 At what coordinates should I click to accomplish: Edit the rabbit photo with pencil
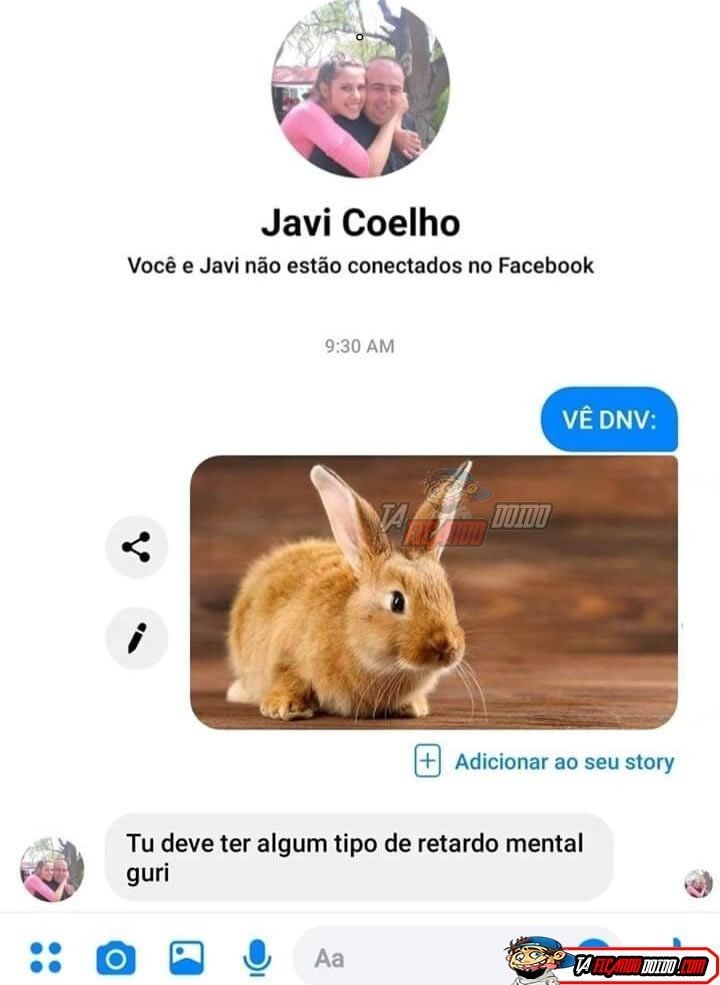click(136, 638)
